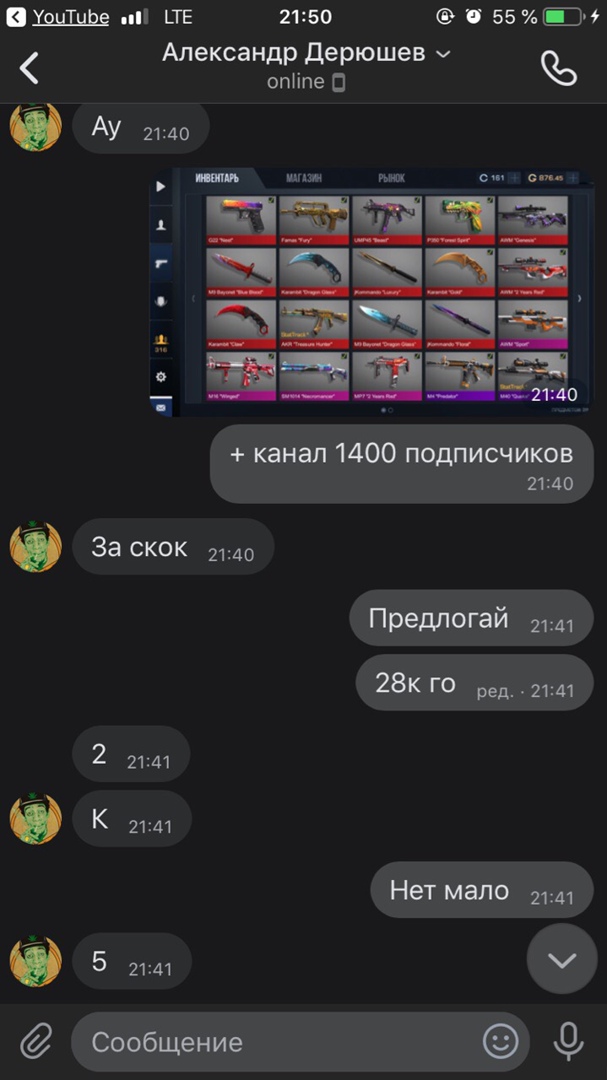Open sender's avatar next to "Ау" message
This screenshot has width=607, height=1080.
point(36,128)
